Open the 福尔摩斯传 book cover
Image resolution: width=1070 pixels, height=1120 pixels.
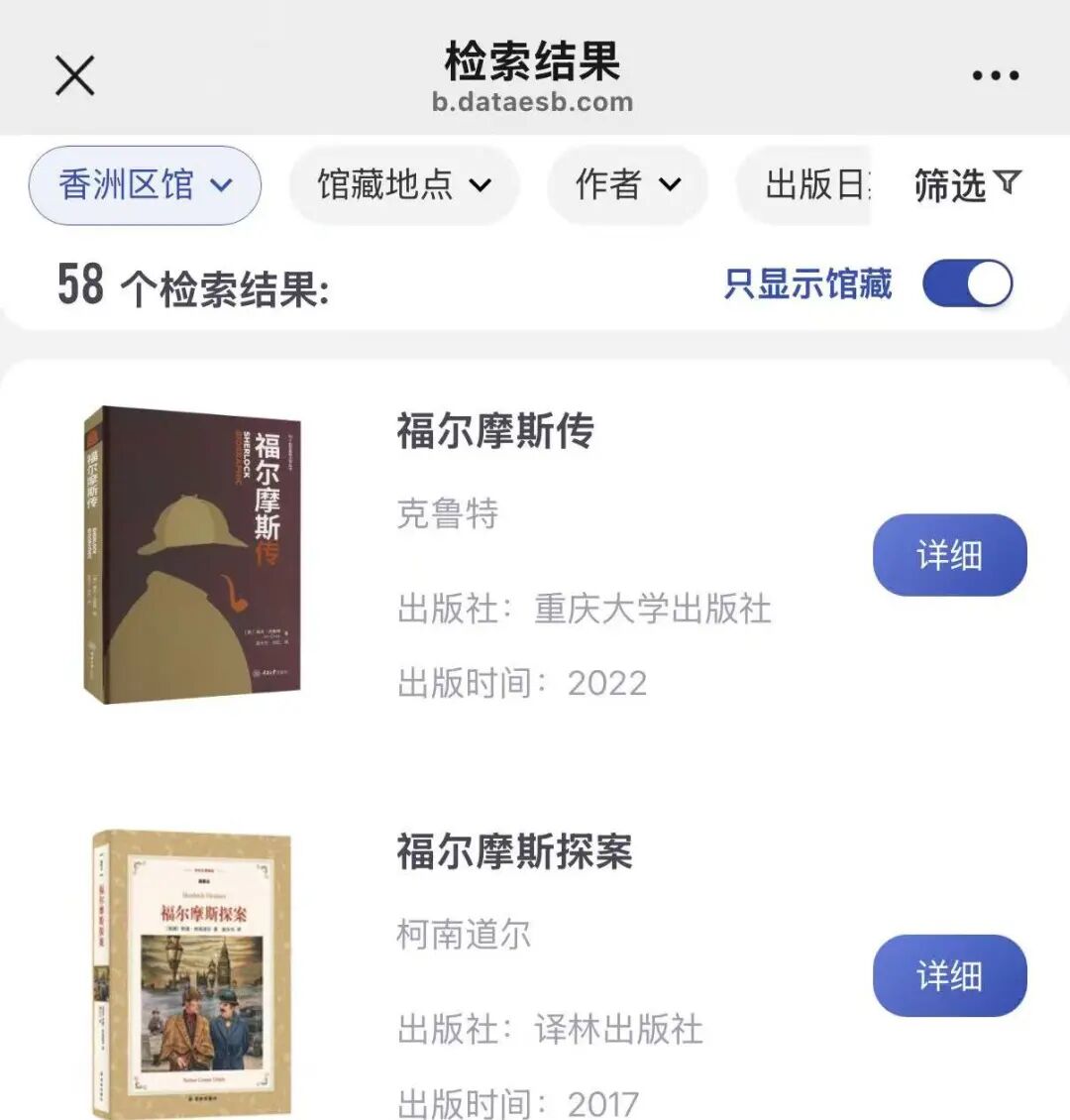[193, 555]
